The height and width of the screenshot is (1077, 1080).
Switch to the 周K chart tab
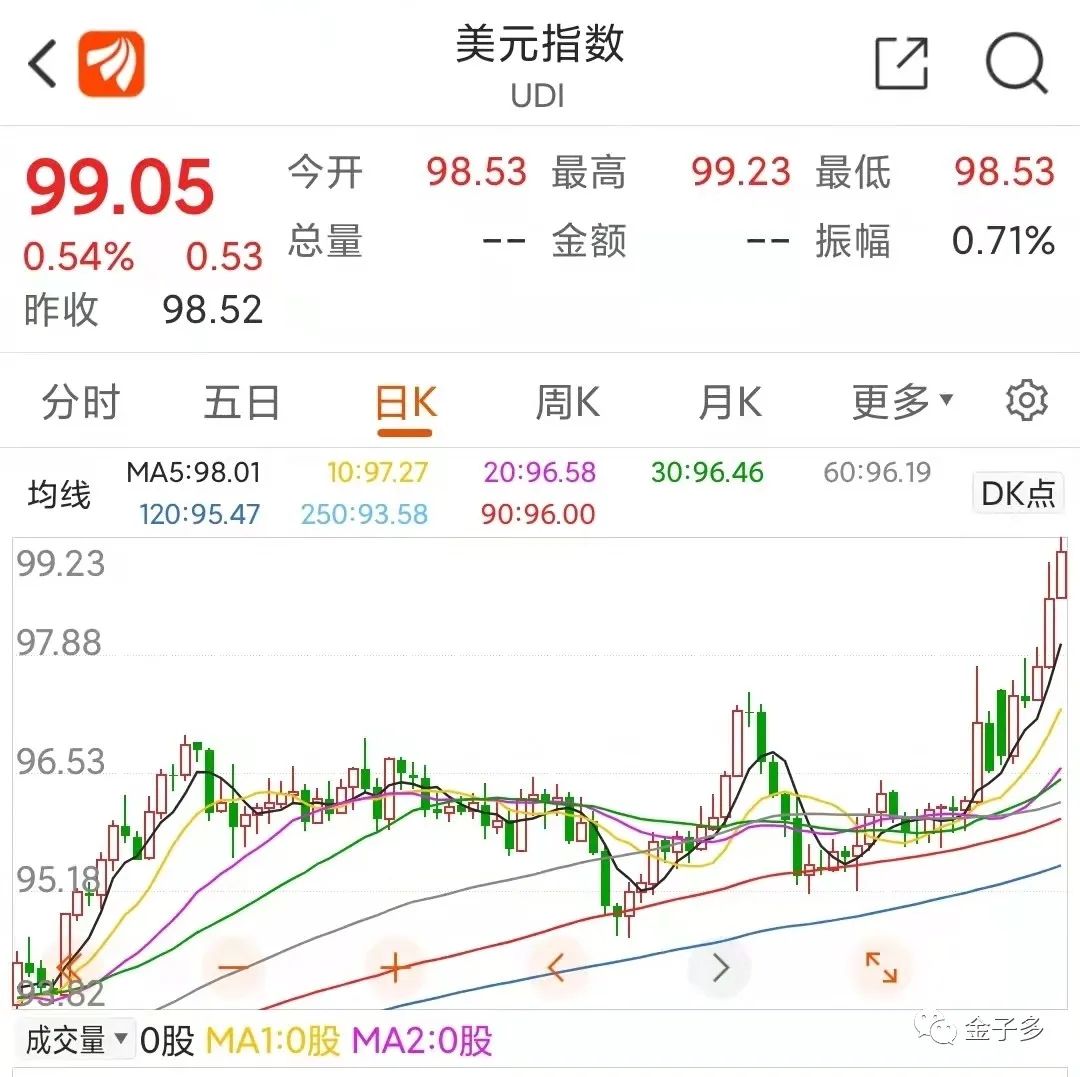567,403
